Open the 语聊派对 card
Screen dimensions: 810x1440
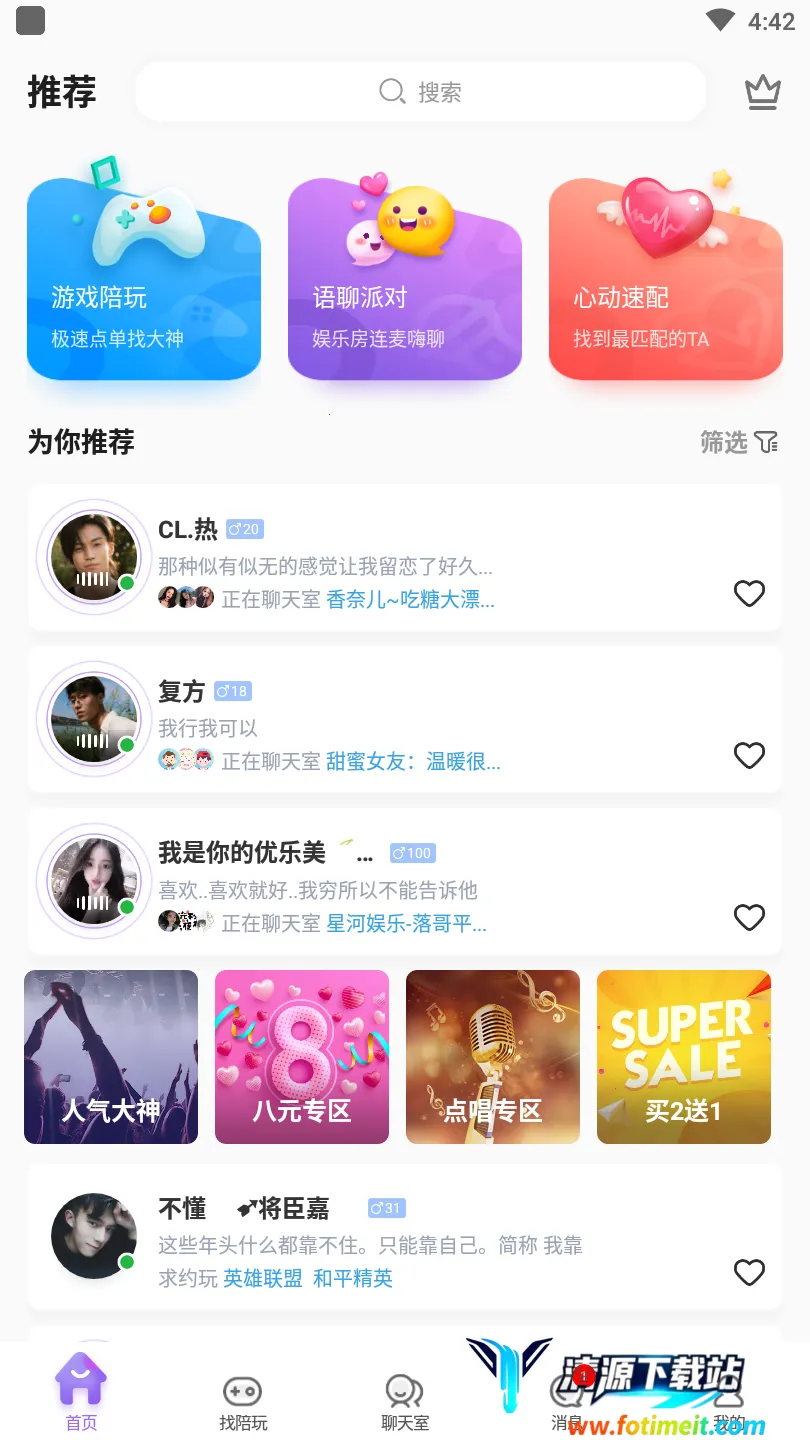tap(405, 280)
